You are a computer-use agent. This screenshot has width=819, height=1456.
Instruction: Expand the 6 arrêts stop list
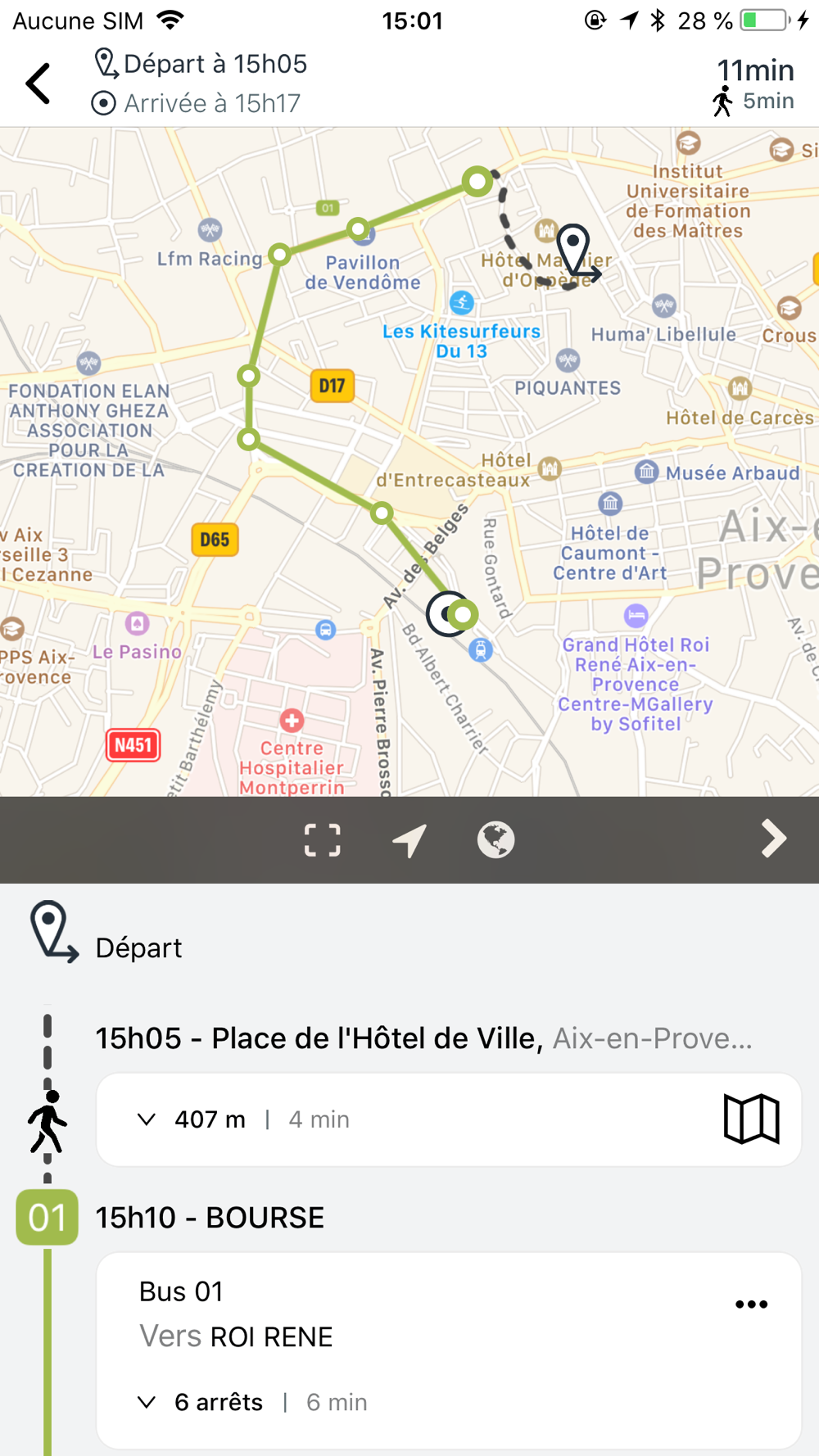pyautogui.click(x=147, y=1402)
